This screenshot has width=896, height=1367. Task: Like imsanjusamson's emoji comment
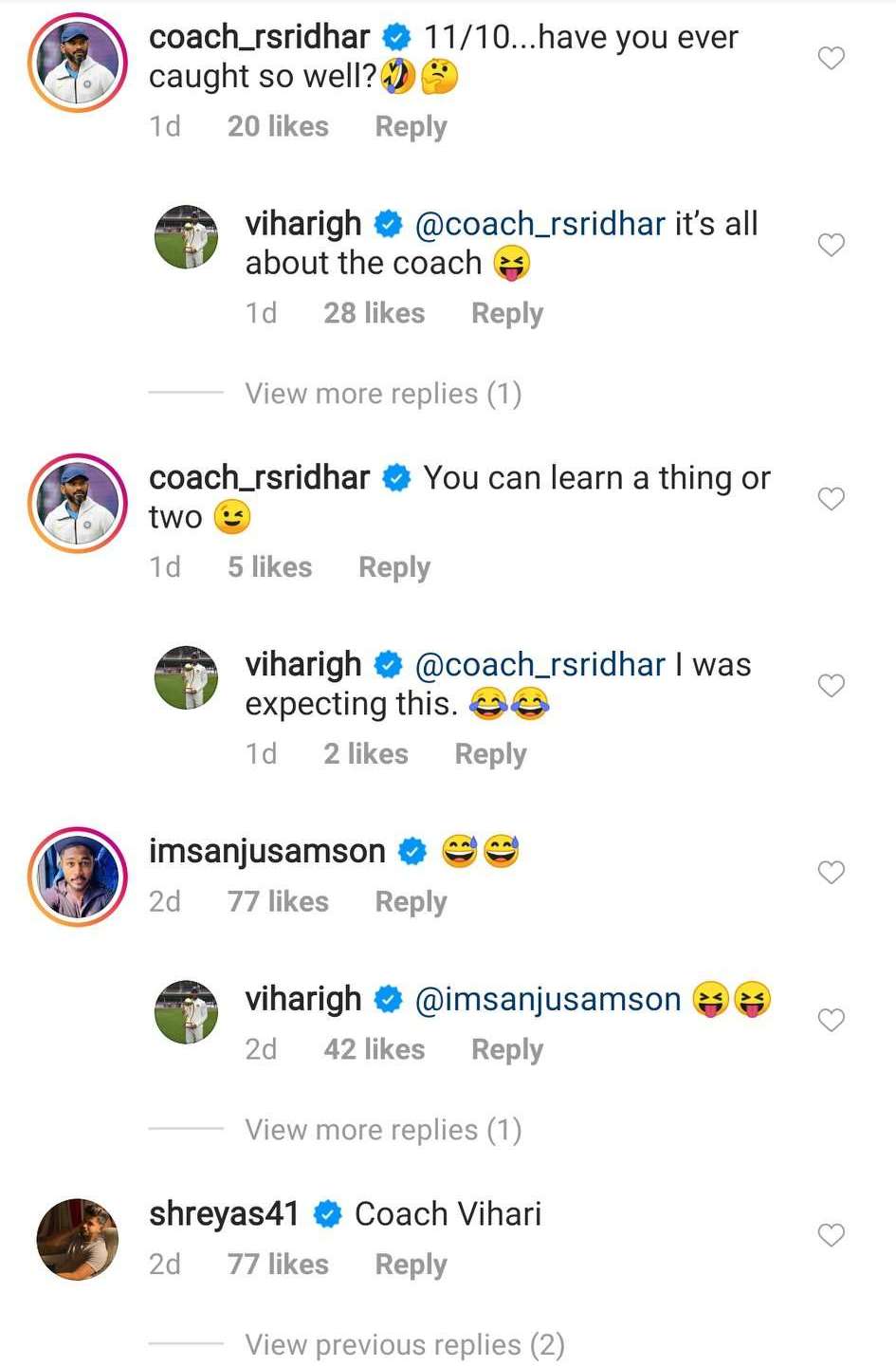[x=831, y=873]
